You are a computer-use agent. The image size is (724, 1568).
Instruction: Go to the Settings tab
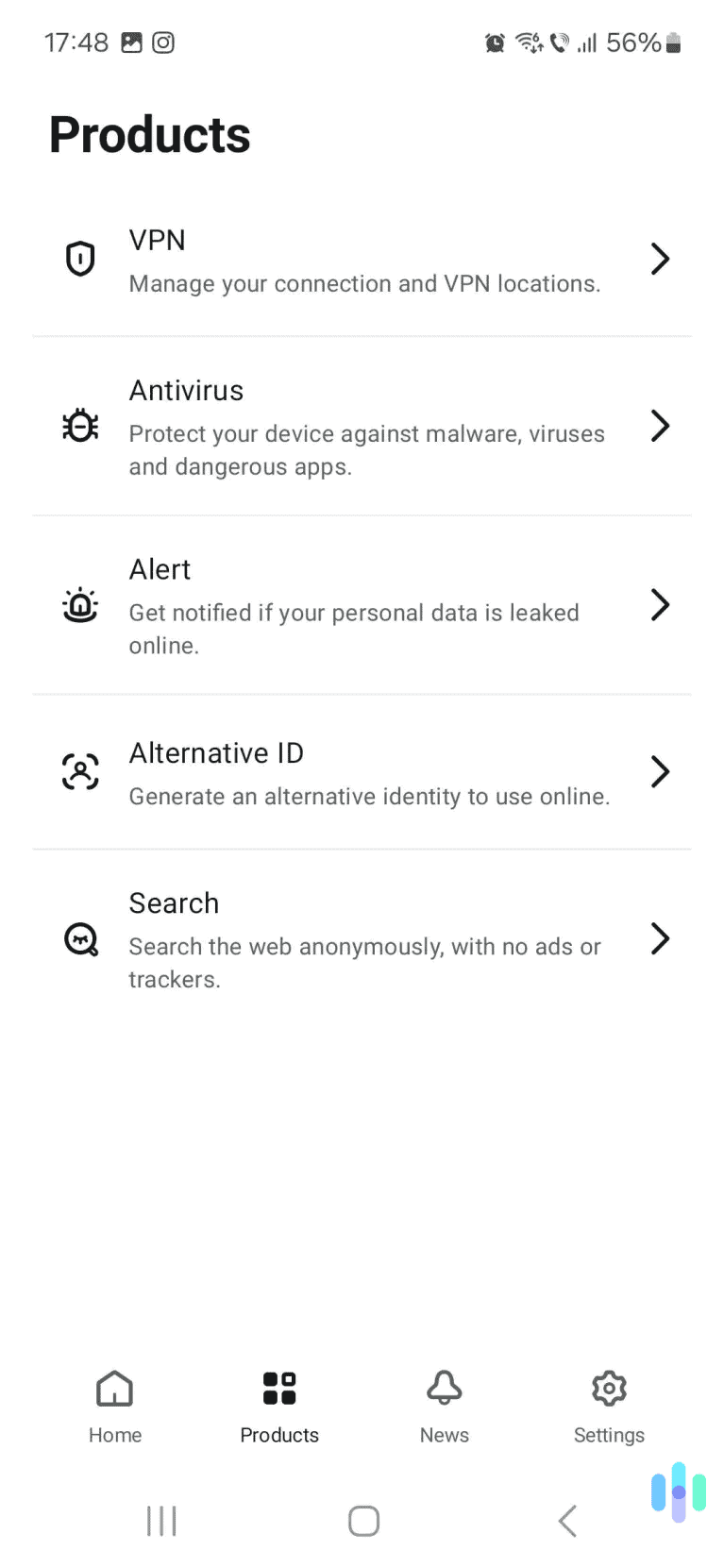click(609, 1407)
